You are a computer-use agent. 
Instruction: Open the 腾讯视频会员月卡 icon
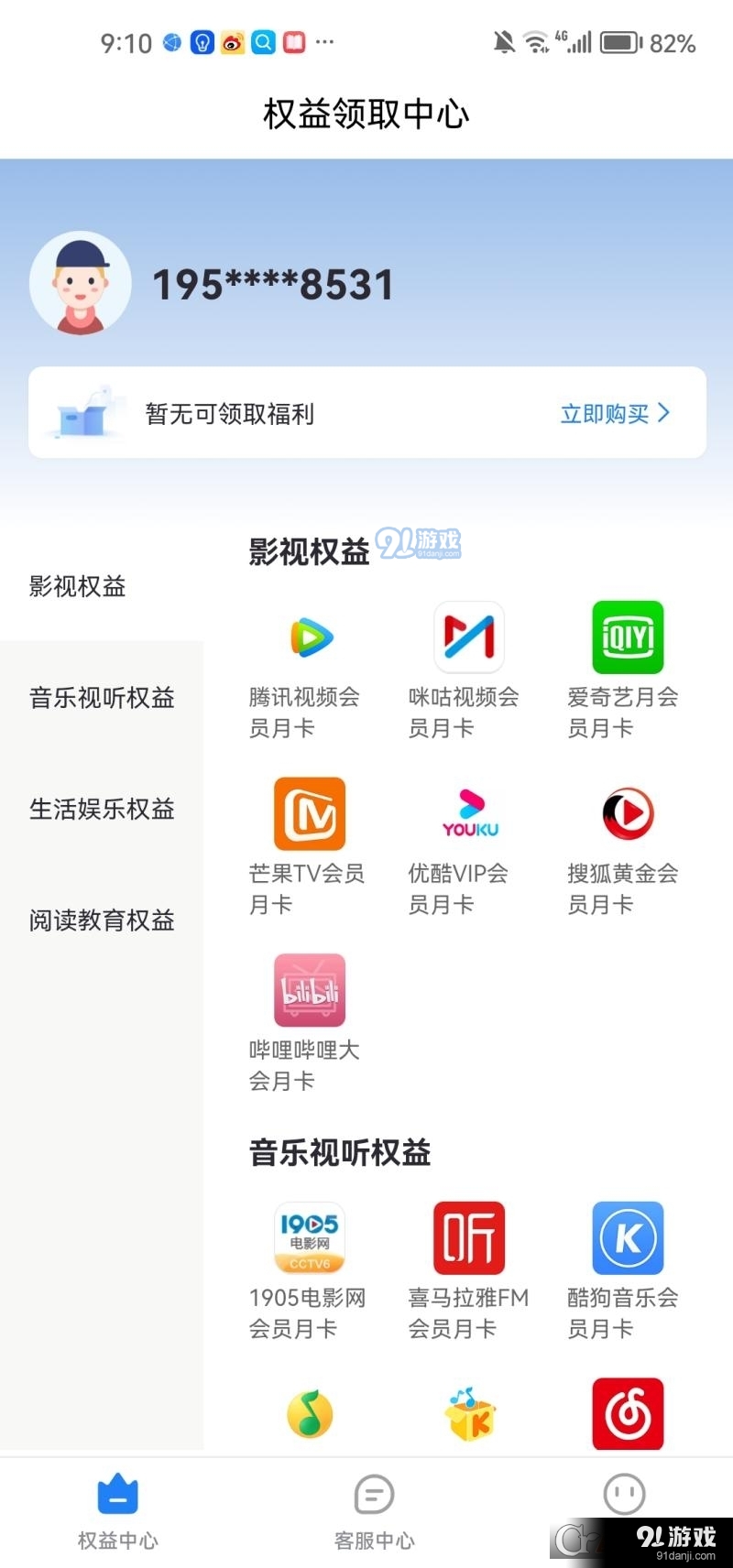point(310,637)
